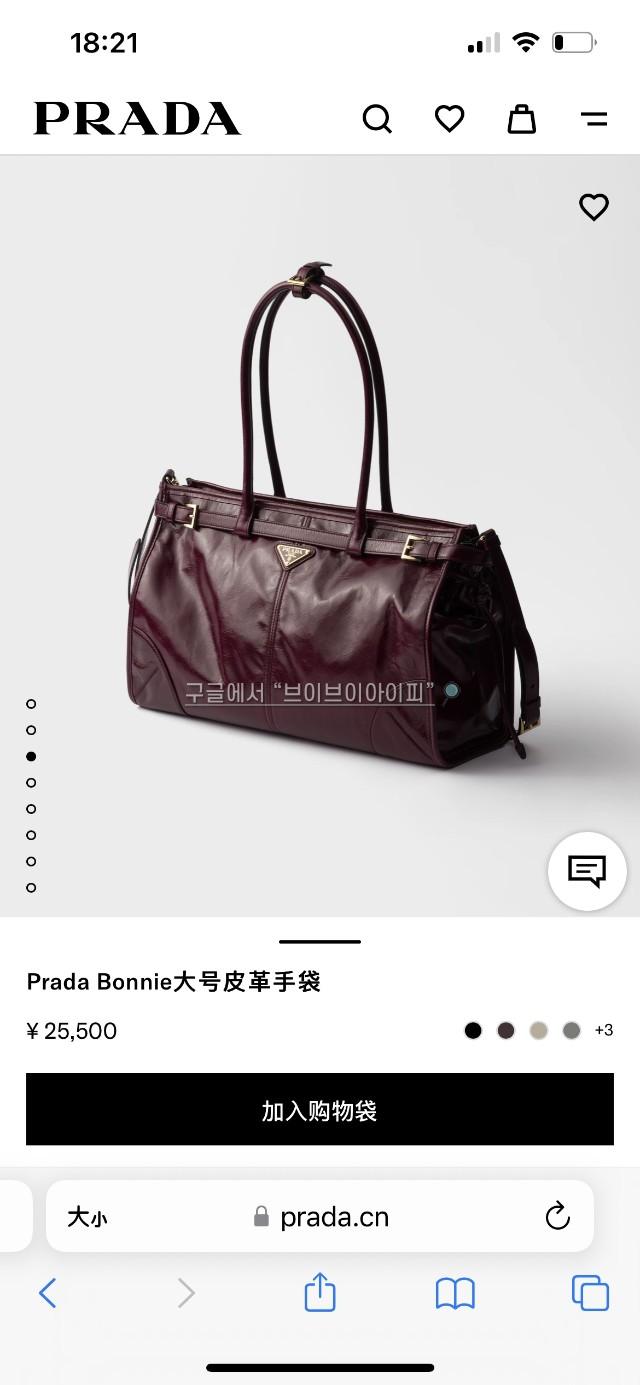Viewport: 640px width, 1385px height.
Task: Show open Safari tabs
Action: pyautogui.click(x=590, y=1293)
